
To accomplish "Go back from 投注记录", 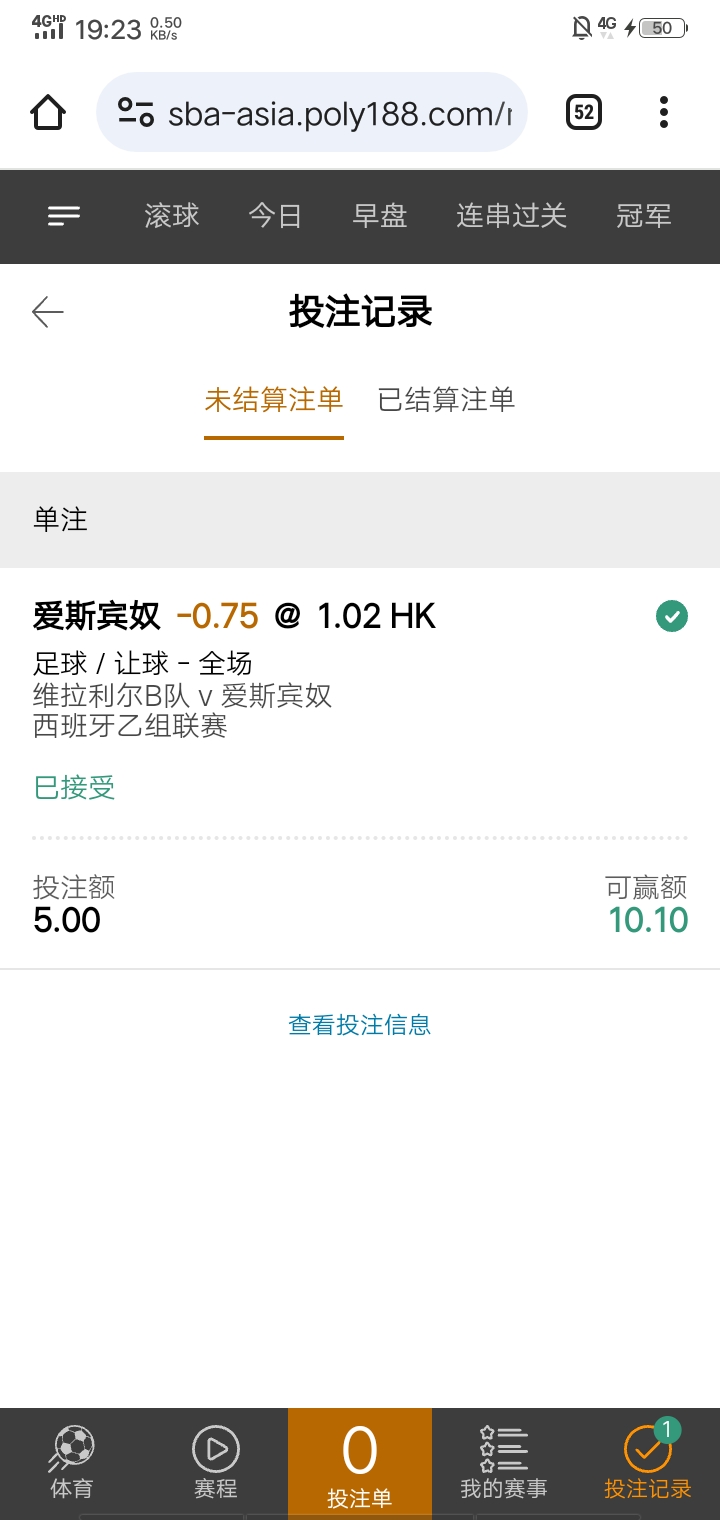I will [48, 313].
